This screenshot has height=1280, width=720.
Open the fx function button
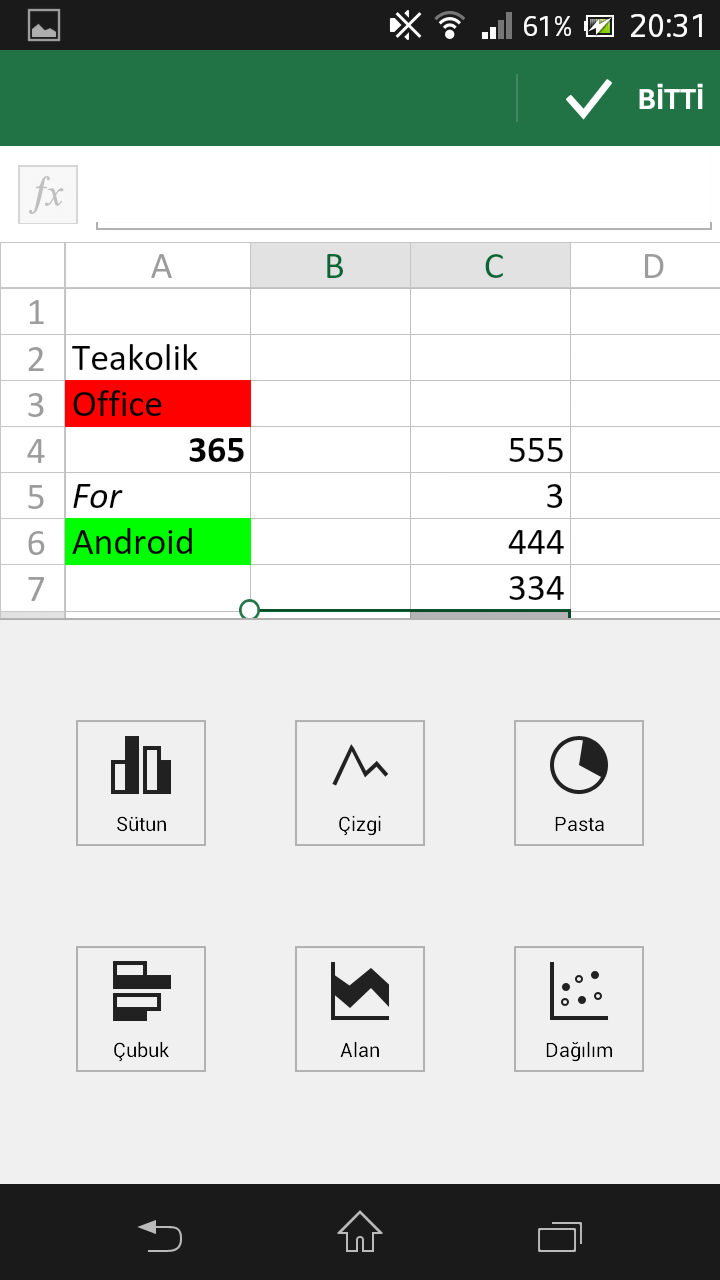[x=48, y=194]
